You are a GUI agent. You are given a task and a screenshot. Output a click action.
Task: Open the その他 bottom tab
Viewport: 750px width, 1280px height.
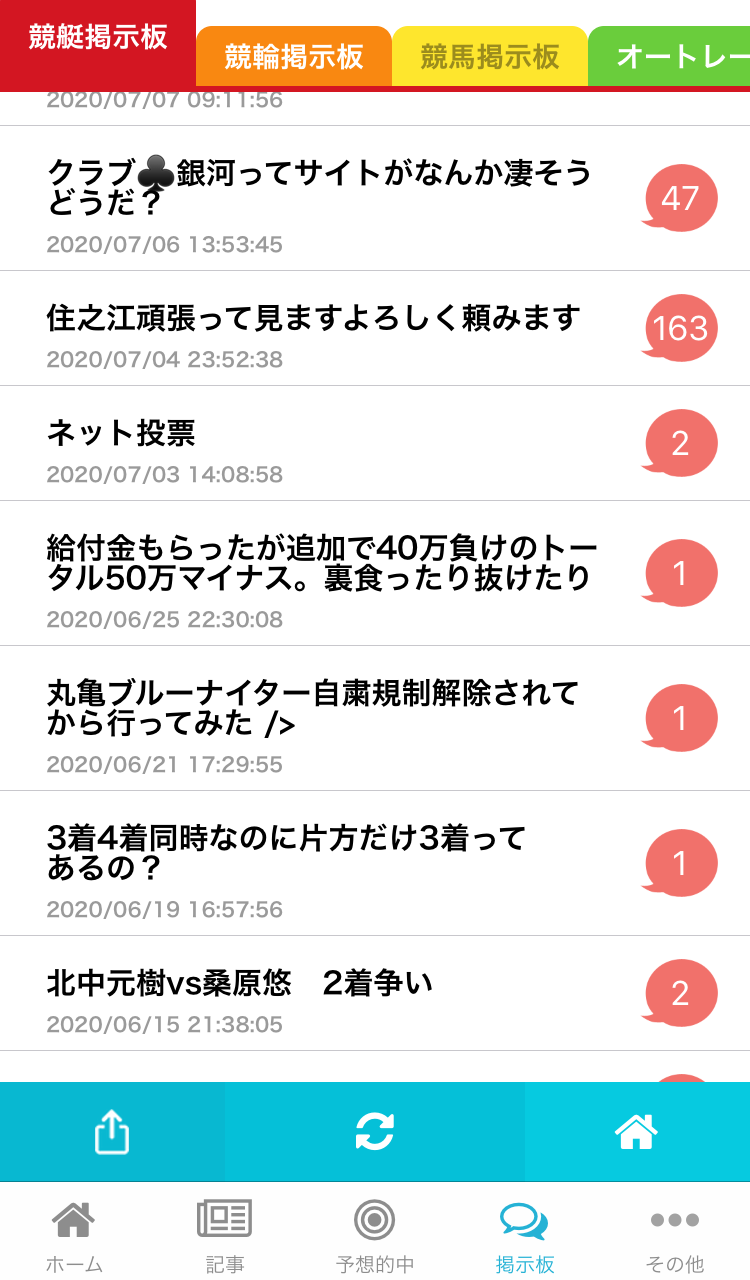pos(675,1236)
